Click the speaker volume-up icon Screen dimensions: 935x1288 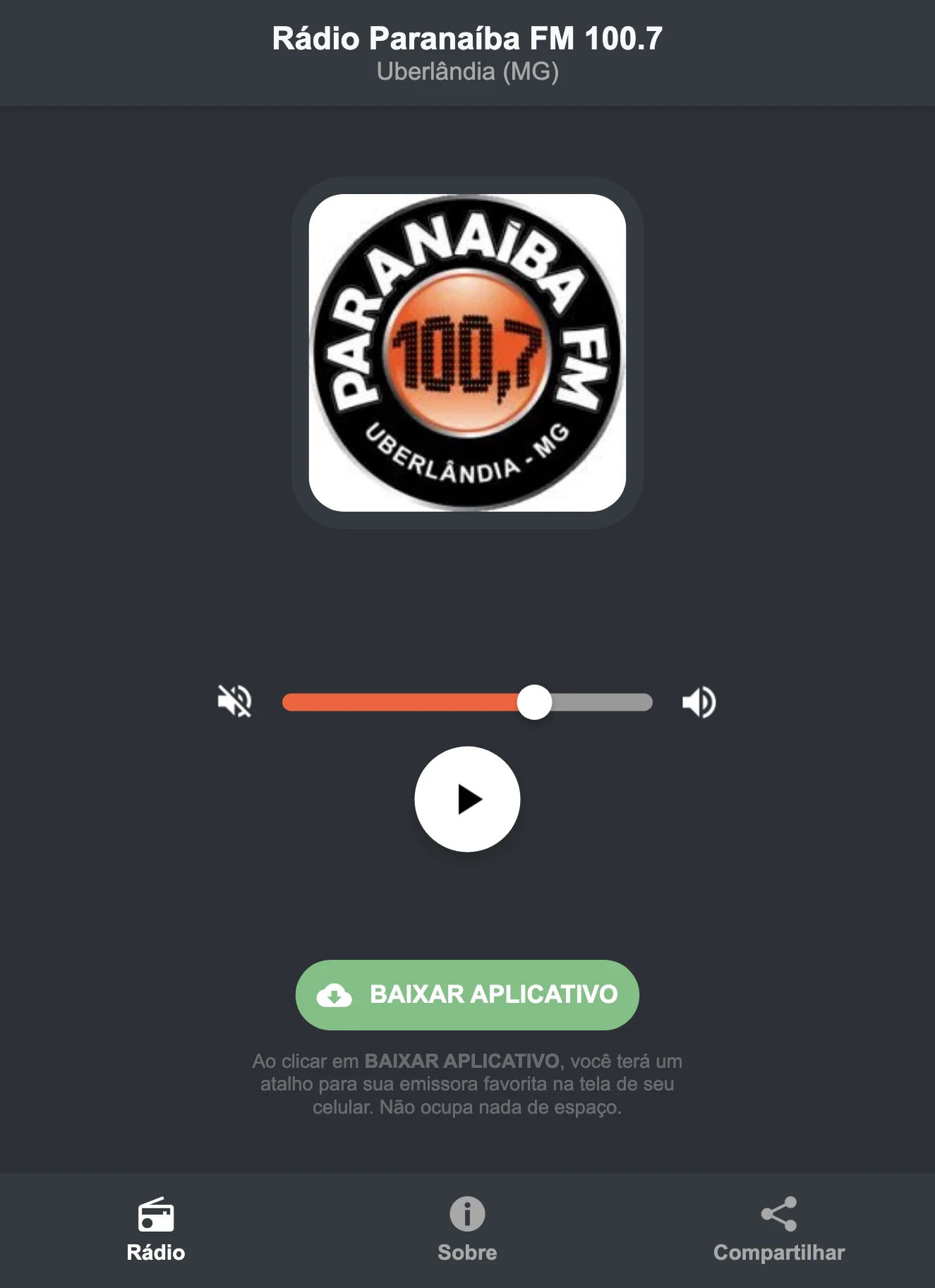click(699, 701)
